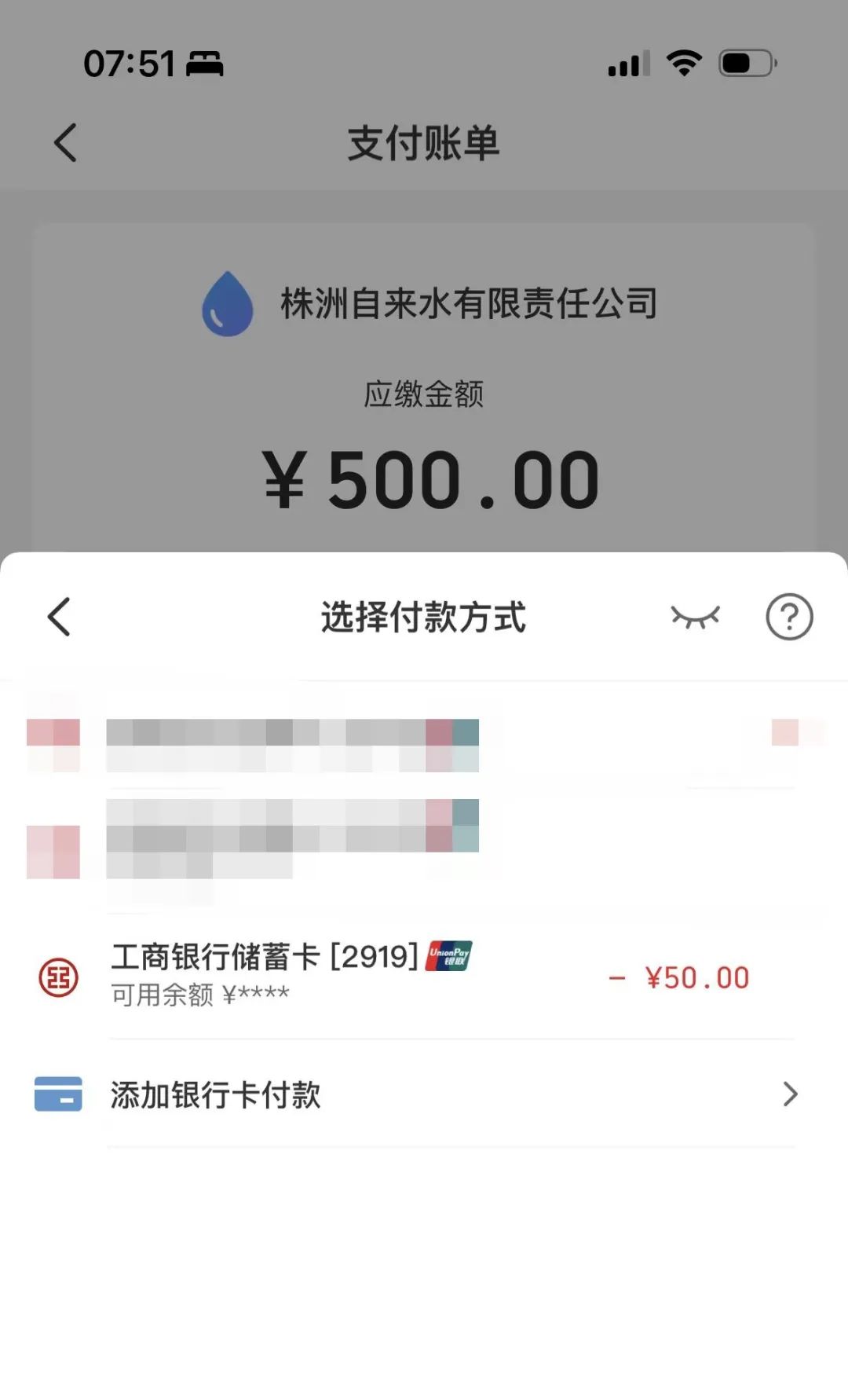
Task: Open the help question mark icon
Action: (x=789, y=618)
